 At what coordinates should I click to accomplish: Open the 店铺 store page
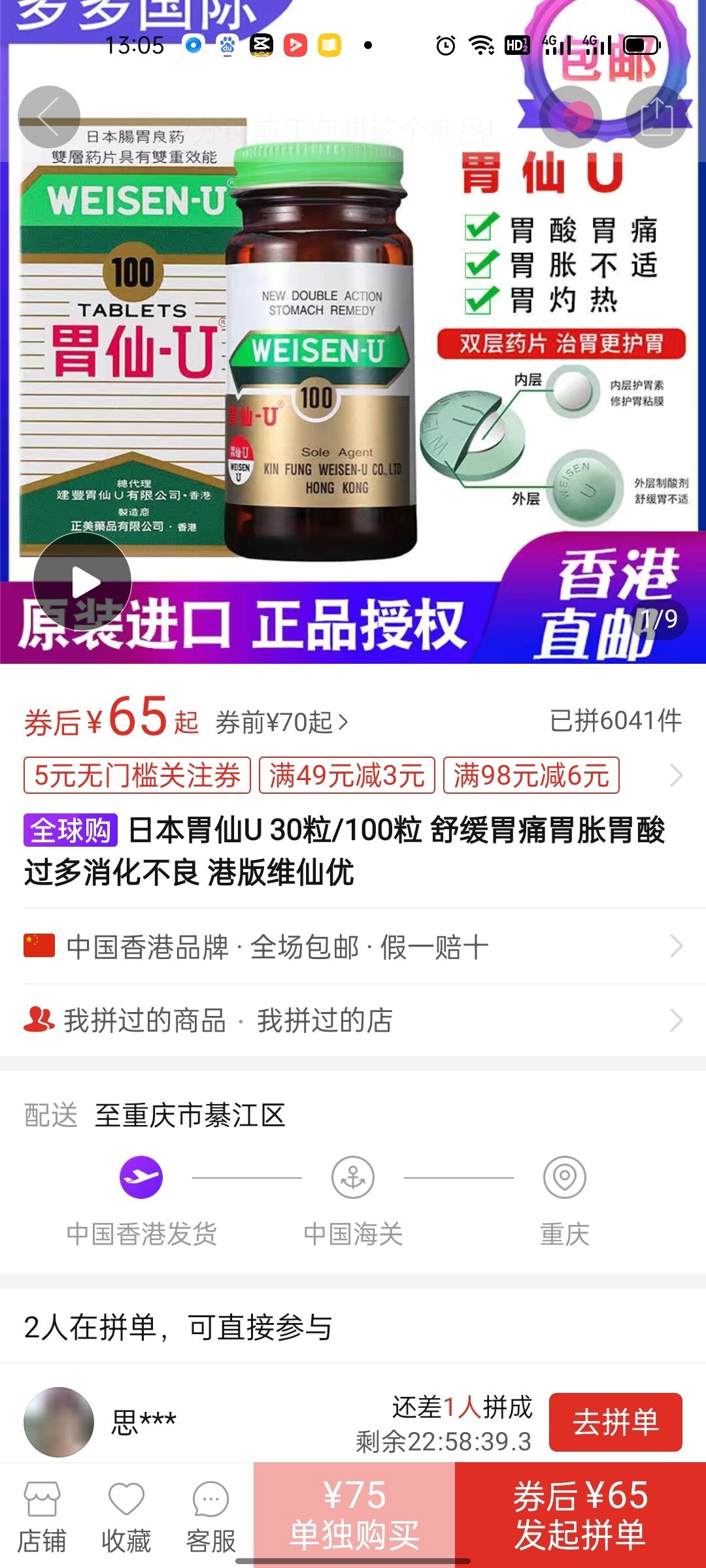point(42,1516)
